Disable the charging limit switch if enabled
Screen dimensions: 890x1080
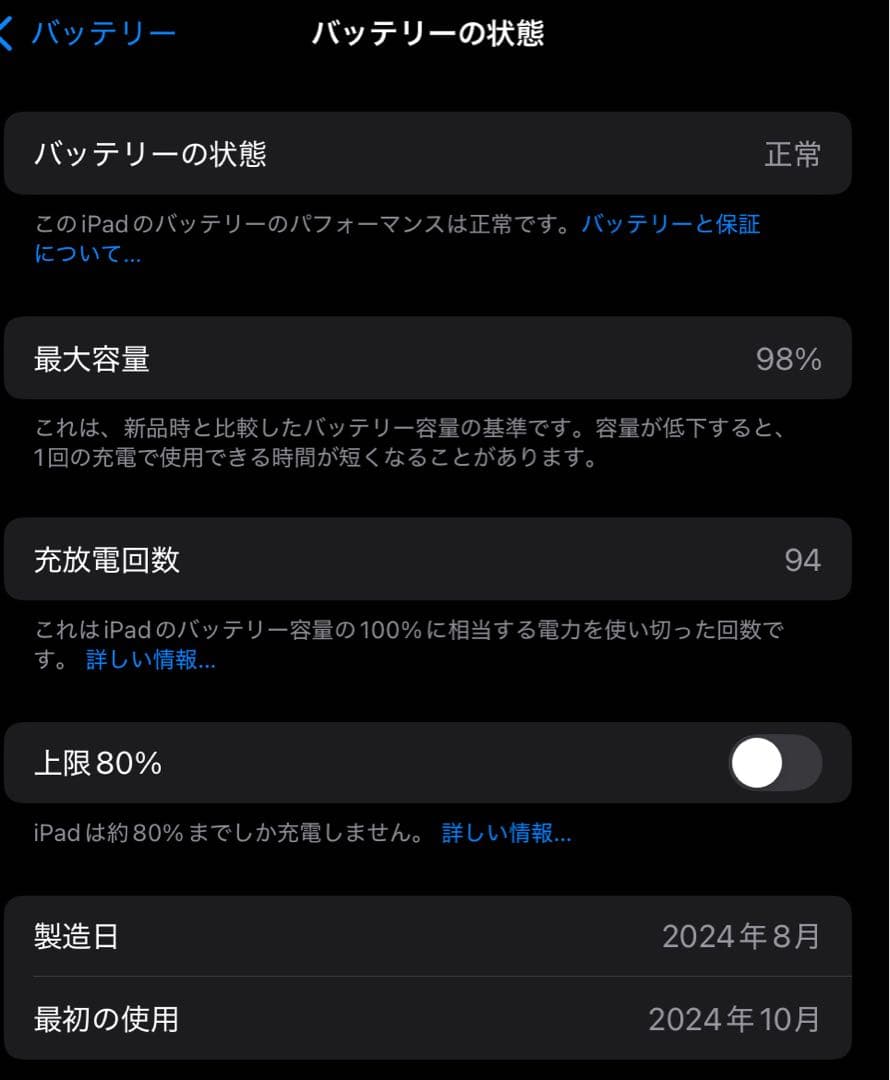point(776,762)
